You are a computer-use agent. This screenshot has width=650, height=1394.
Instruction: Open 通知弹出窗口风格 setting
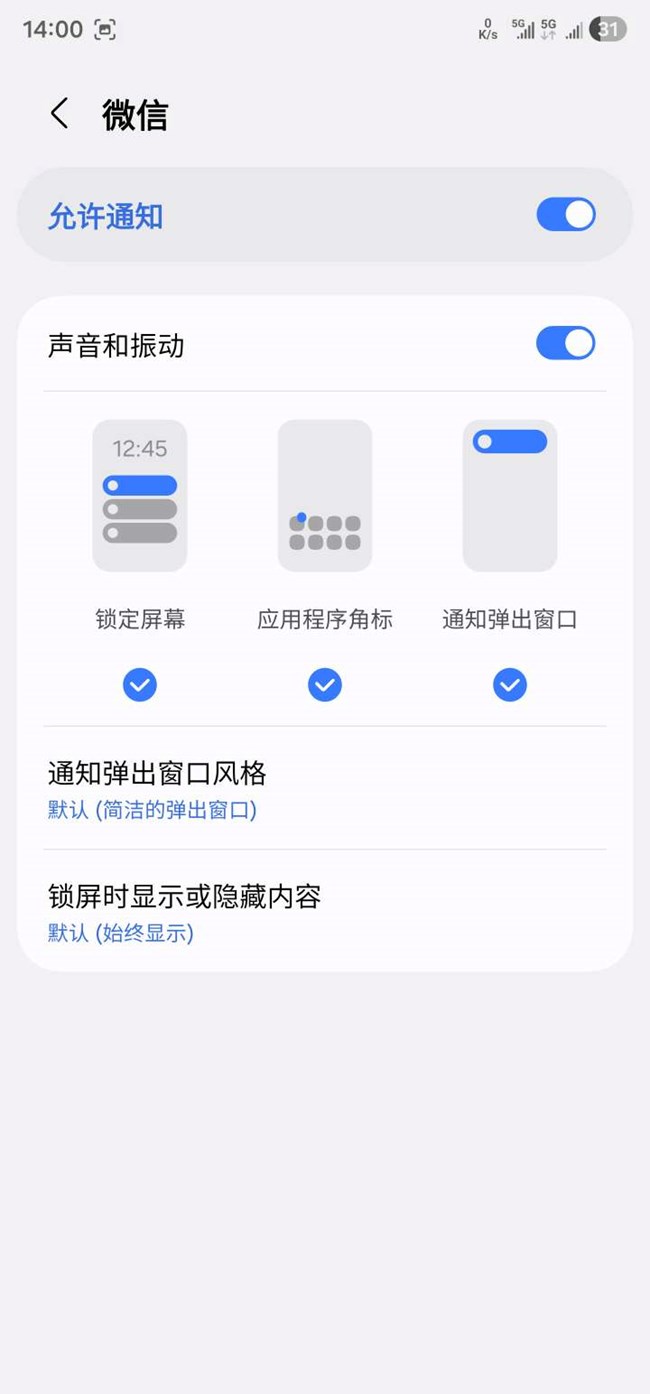[324, 789]
